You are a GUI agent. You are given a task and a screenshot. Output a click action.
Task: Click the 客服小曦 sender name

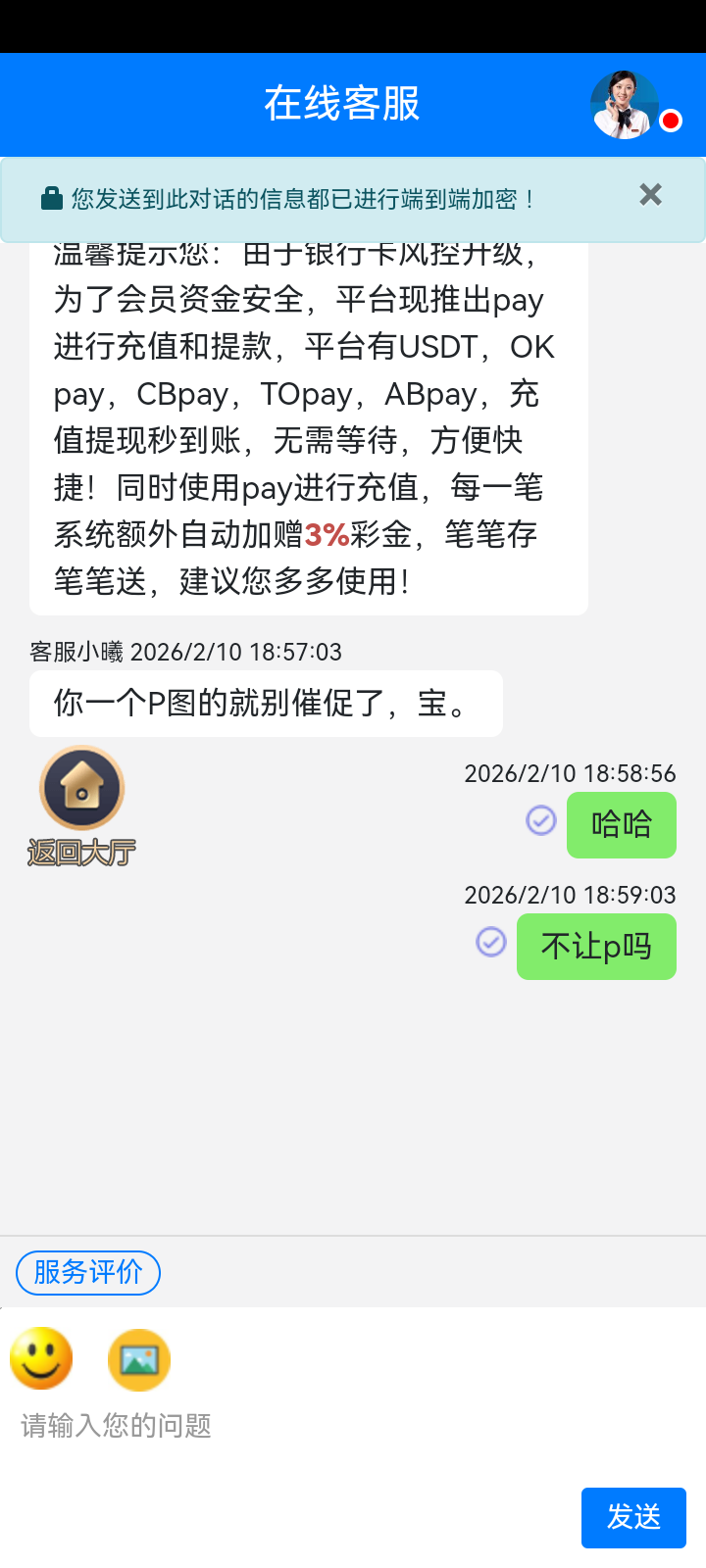coord(76,651)
